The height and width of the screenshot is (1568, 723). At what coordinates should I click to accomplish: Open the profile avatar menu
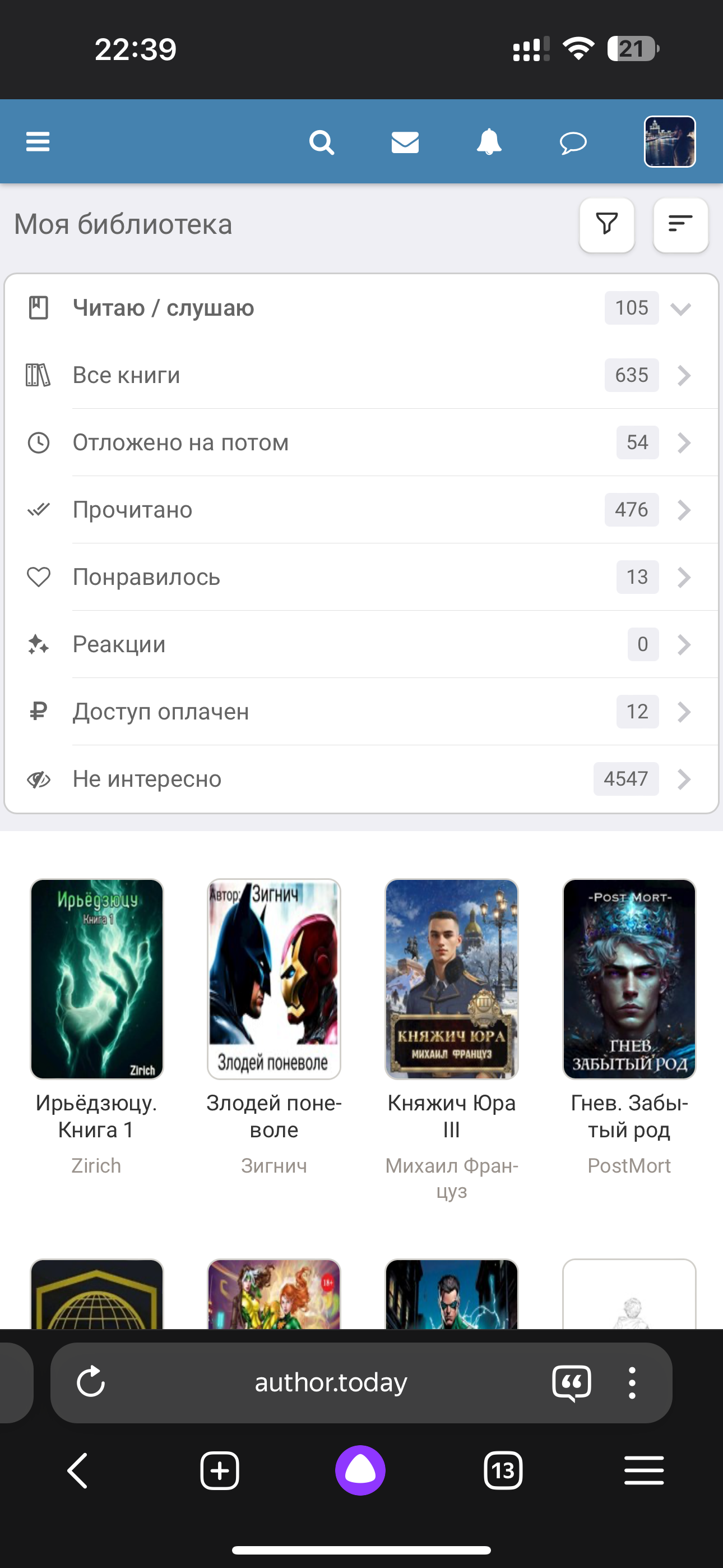[x=669, y=141]
